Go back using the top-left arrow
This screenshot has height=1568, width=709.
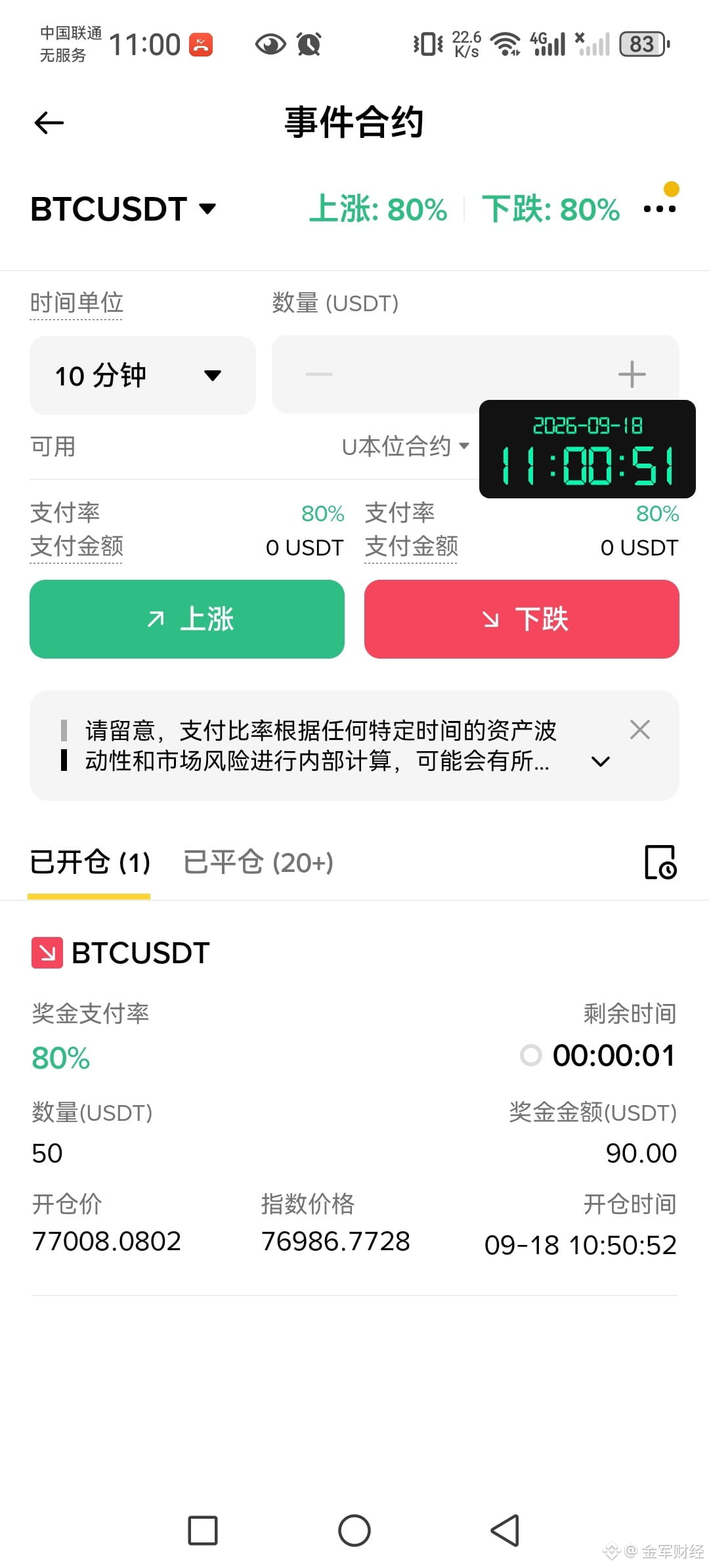49,123
